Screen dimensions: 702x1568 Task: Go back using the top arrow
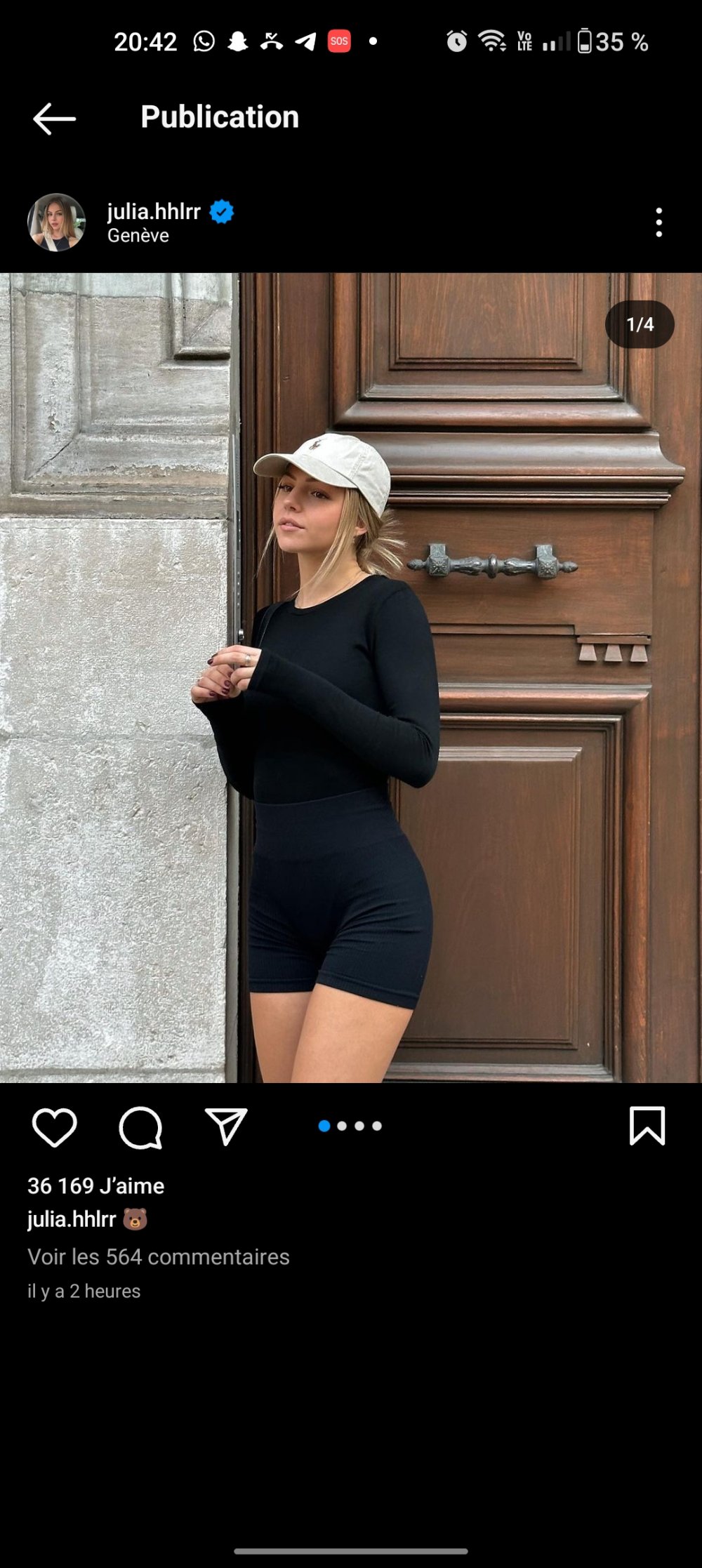point(54,118)
